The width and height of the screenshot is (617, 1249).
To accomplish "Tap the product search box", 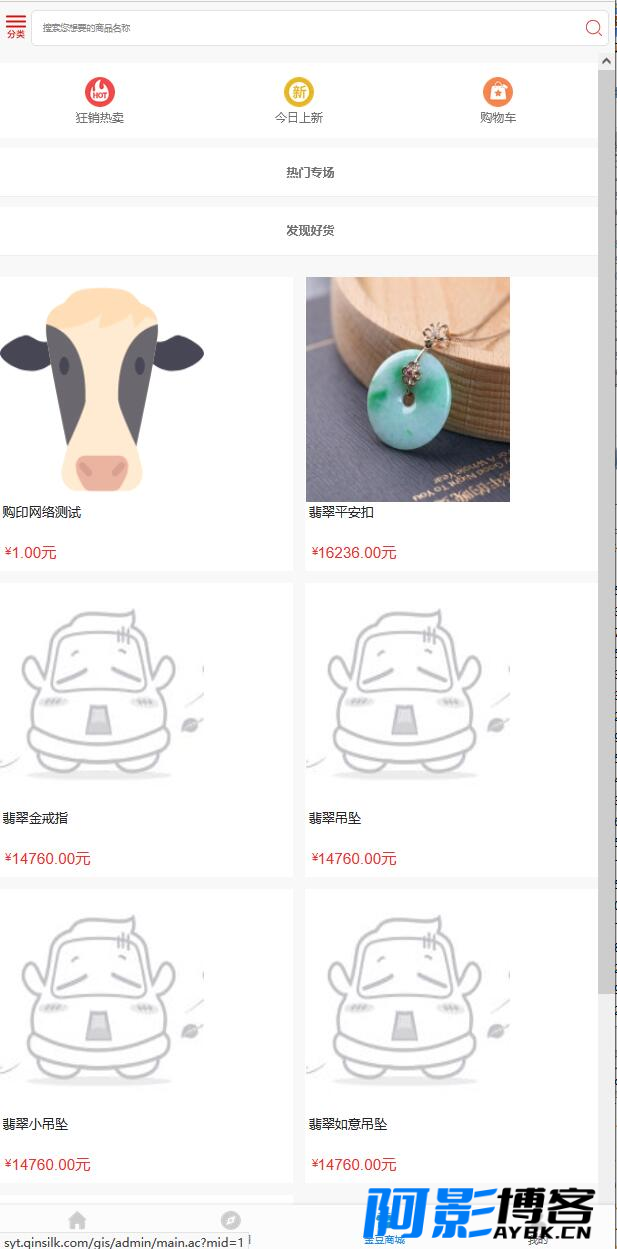I will [x=300, y=28].
